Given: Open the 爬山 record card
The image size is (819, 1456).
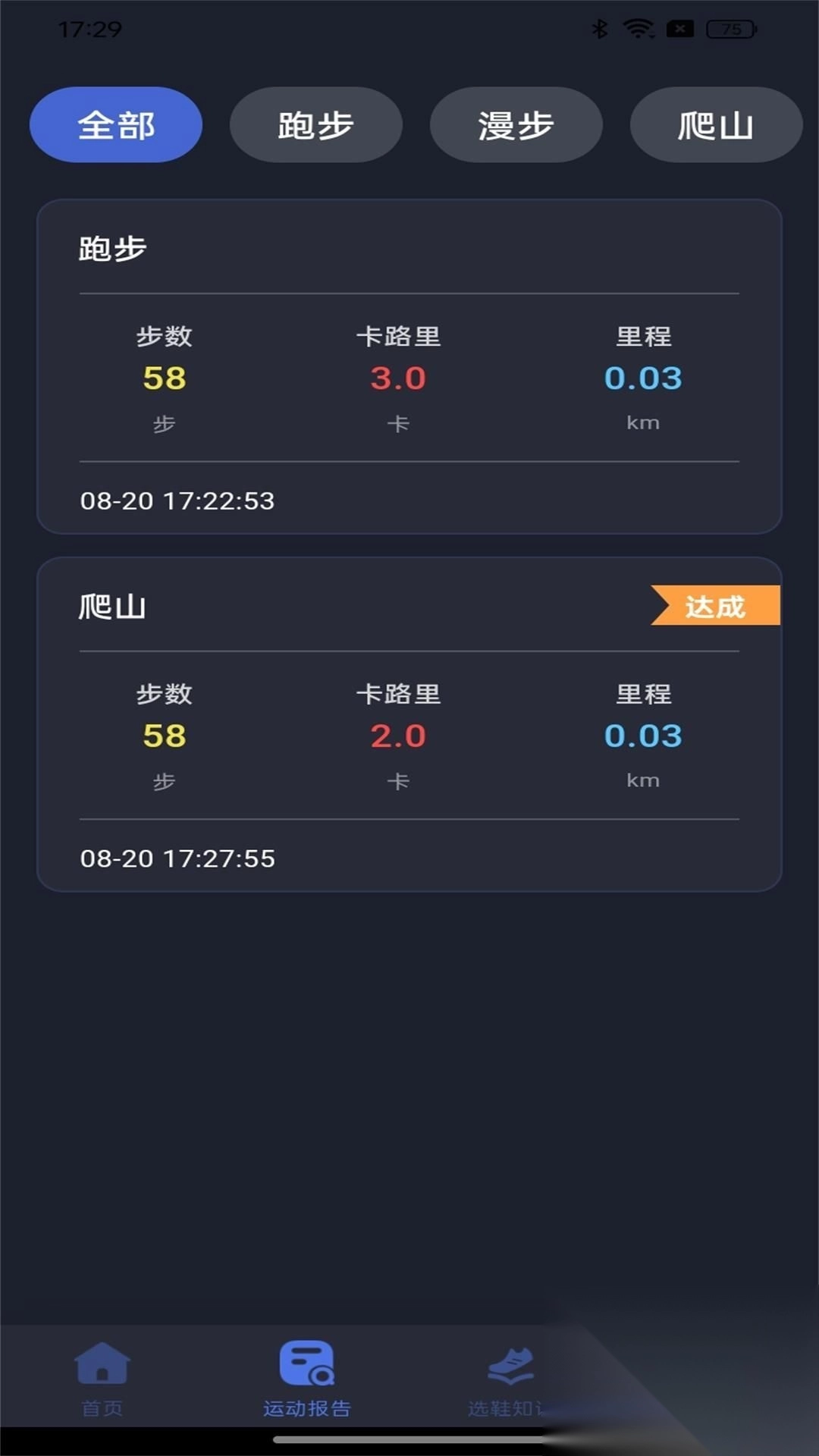Looking at the screenshot, I should pos(409,720).
